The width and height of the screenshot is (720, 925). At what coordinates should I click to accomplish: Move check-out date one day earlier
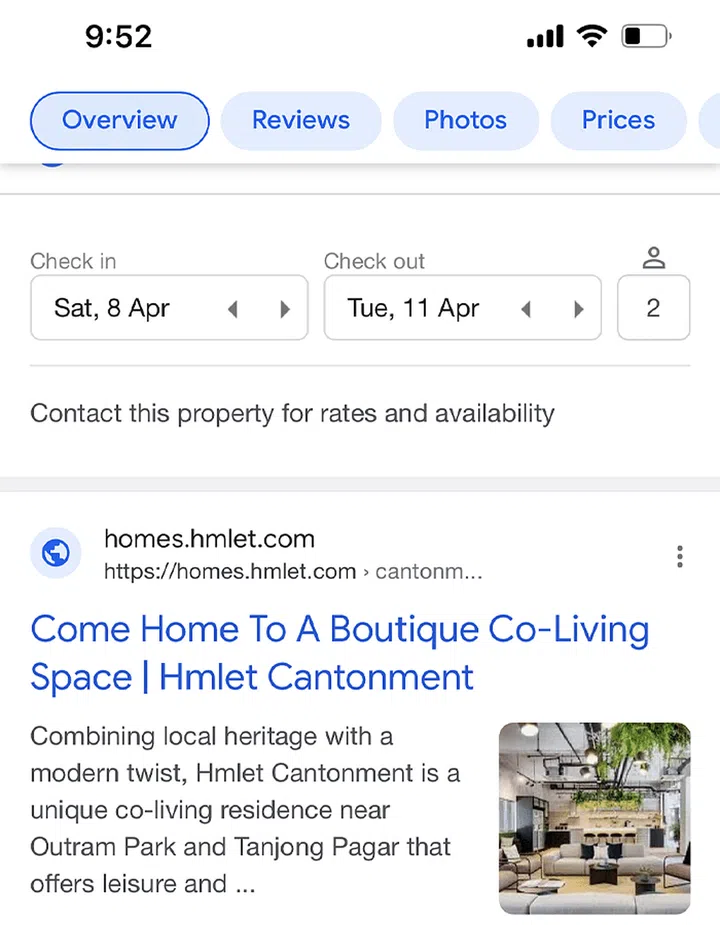coord(526,309)
